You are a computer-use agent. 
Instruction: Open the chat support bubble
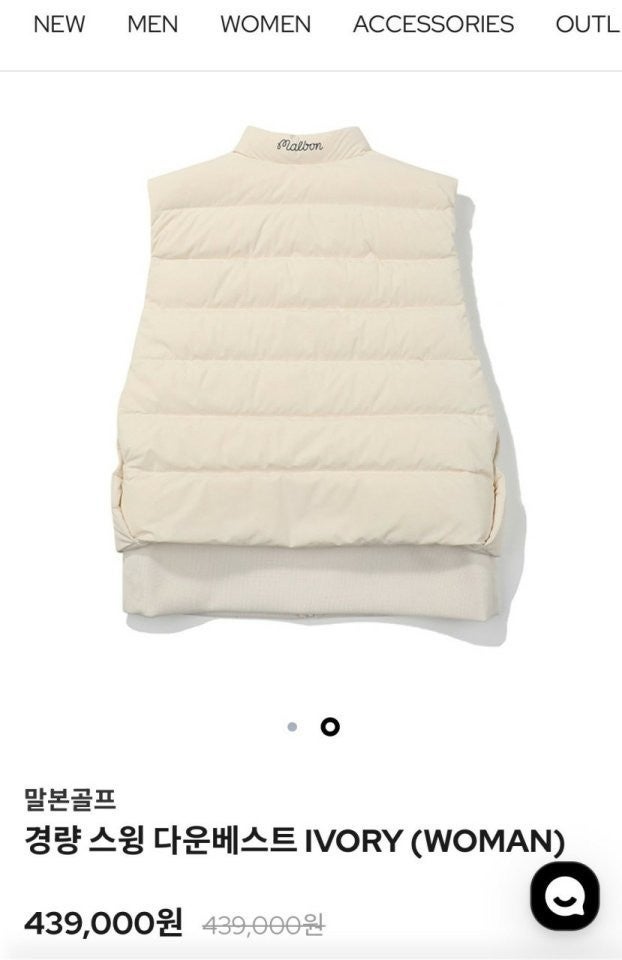click(565, 895)
